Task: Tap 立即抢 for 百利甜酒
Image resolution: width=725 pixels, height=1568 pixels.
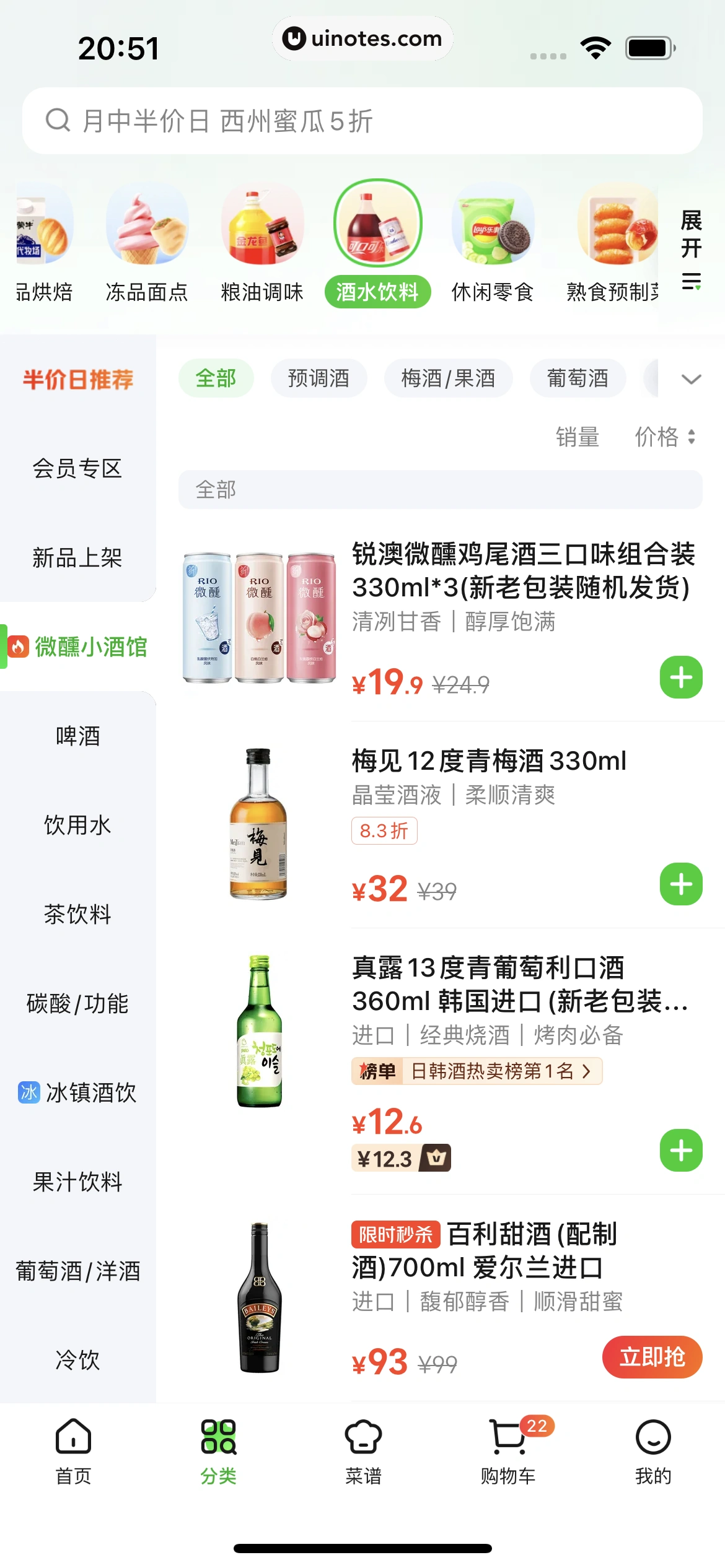Action: pos(652,1357)
